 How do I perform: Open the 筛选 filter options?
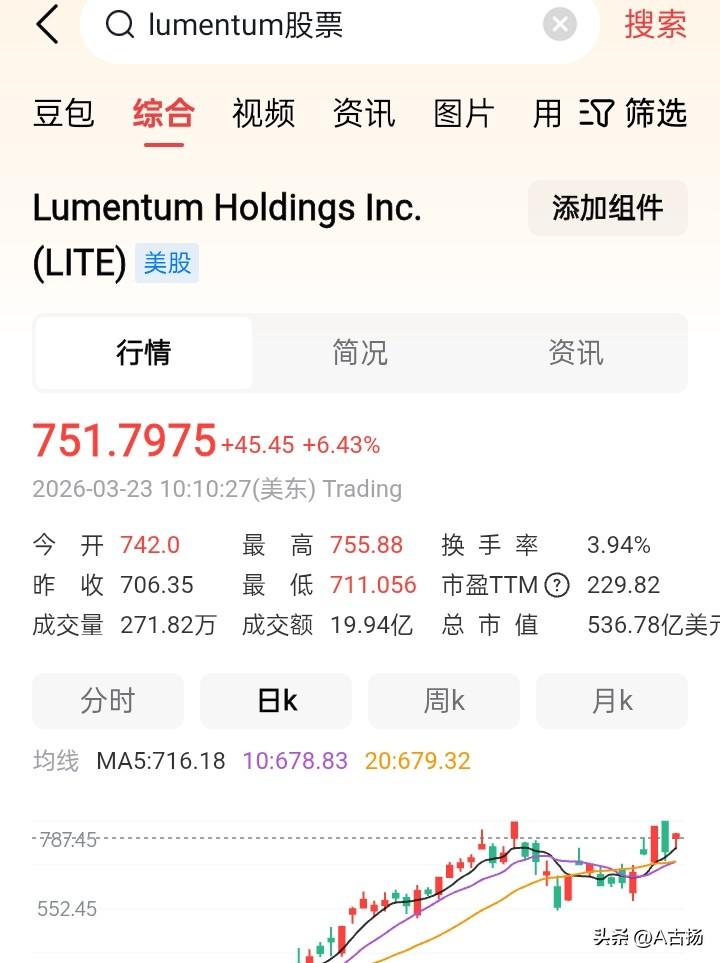pyautogui.click(x=638, y=114)
